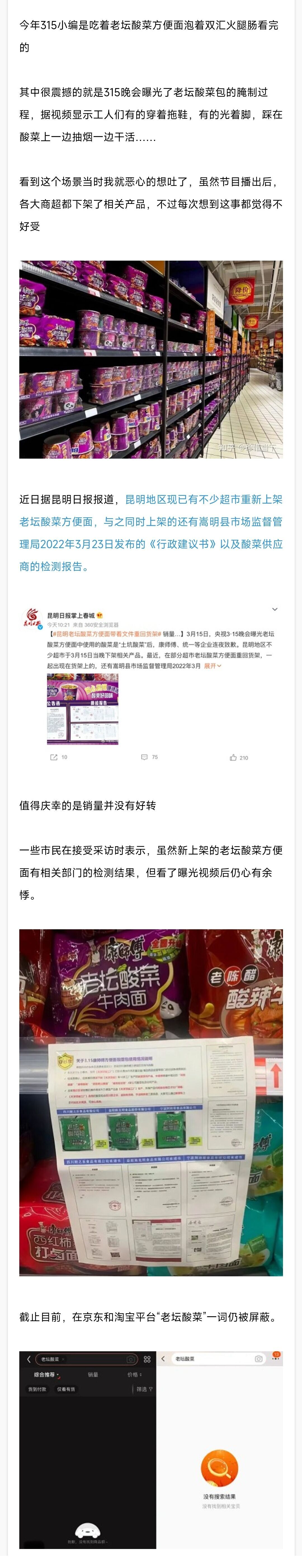Viewport: 302px width, 1568px height.
Task: View the supermarket noodle shelf photo
Action: 151,359
